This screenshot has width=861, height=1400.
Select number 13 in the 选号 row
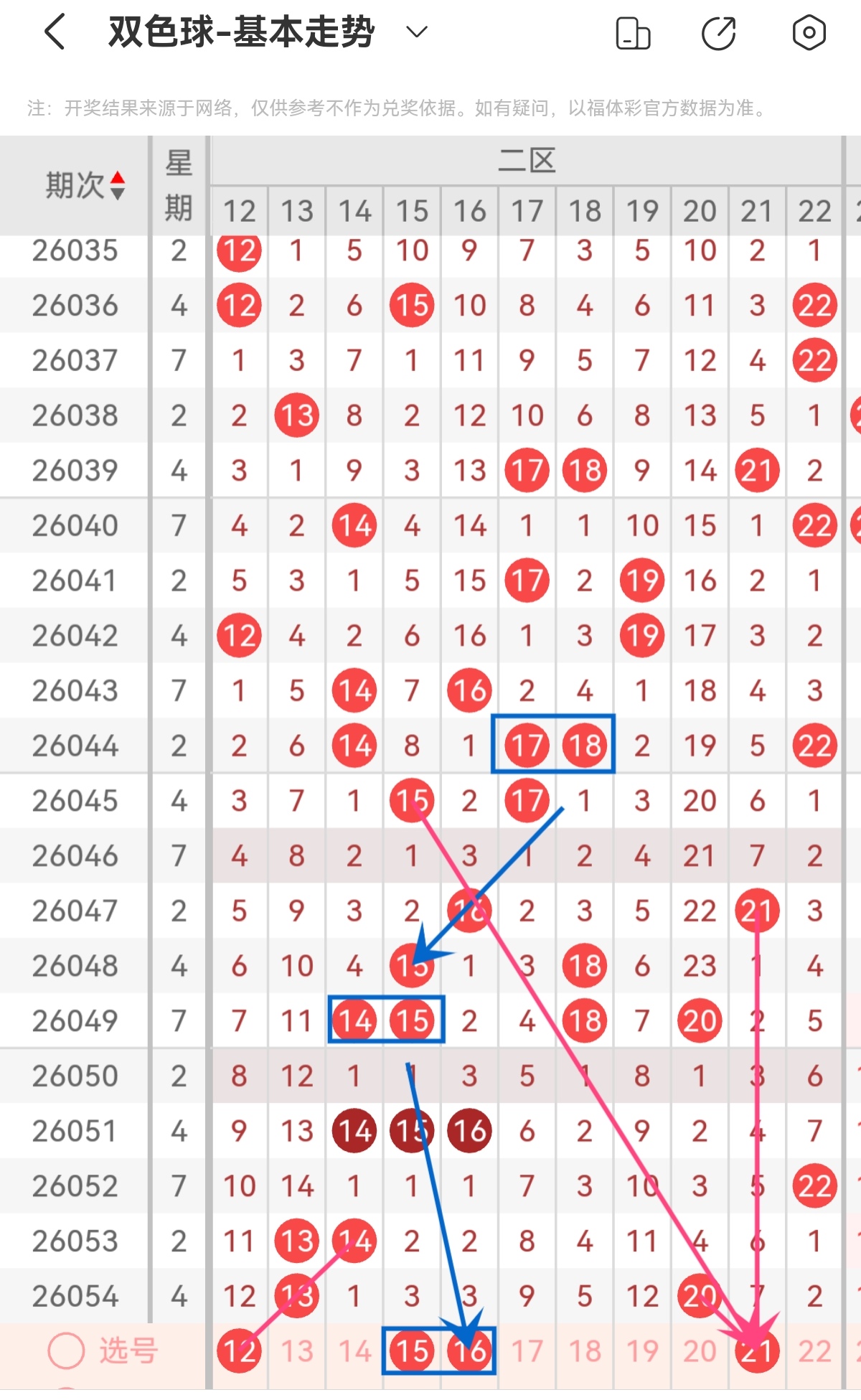[x=297, y=1352]
